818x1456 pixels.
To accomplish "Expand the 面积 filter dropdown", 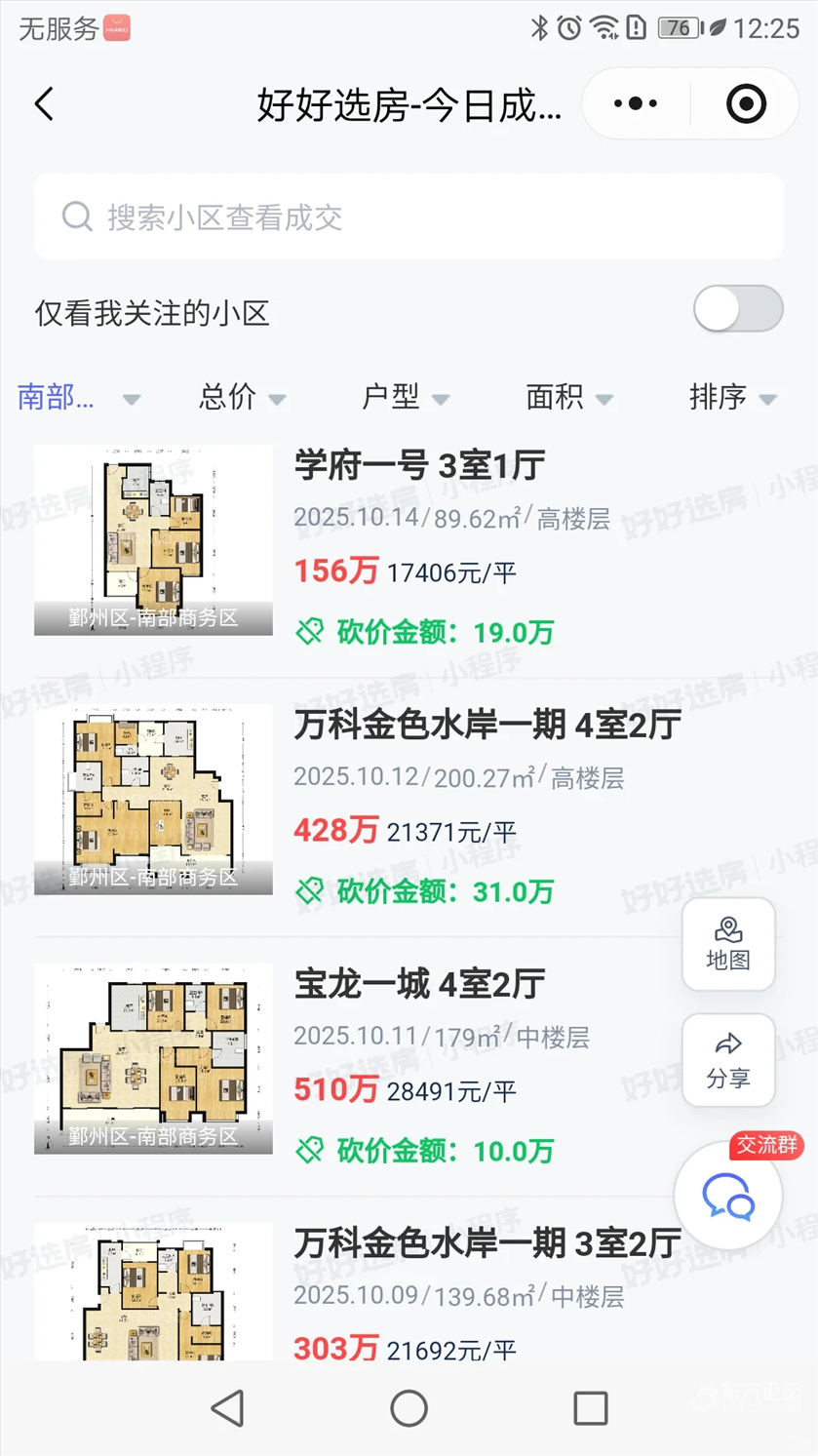I will (568, 398).
